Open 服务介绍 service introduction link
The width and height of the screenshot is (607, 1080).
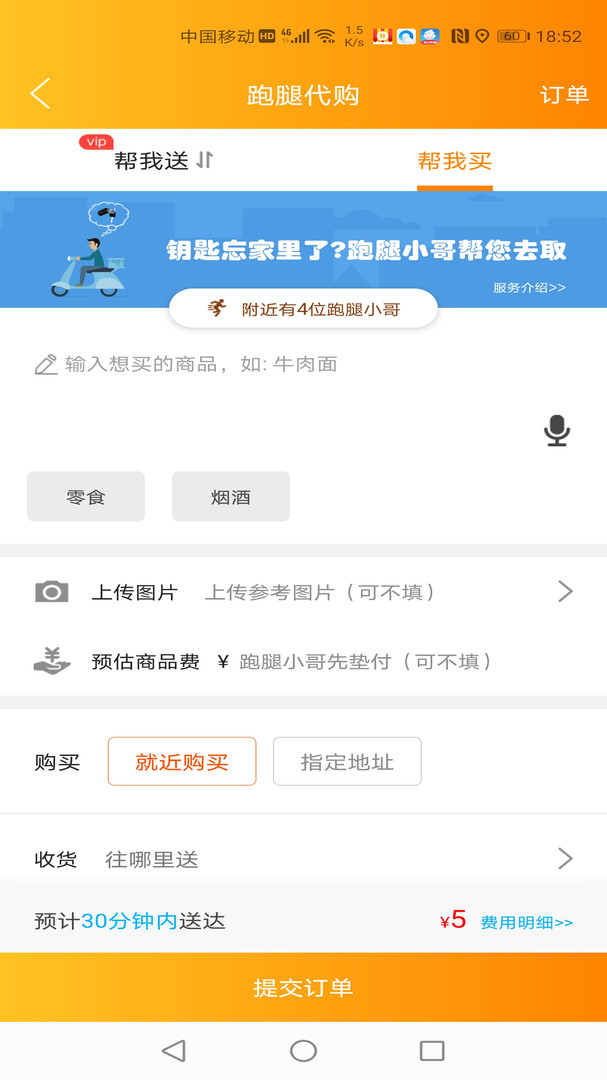(529, 287)
